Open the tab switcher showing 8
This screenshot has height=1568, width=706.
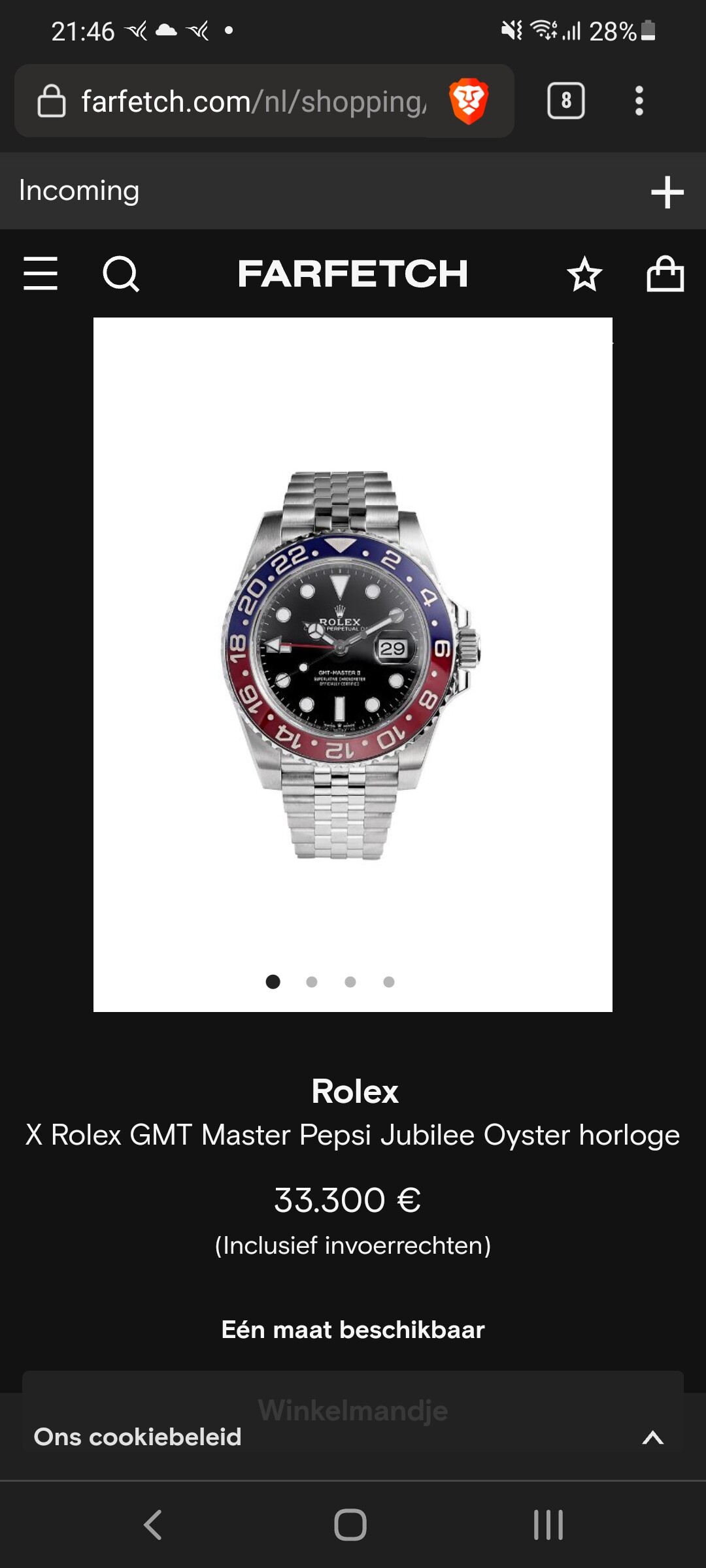(x=566, y=101)
